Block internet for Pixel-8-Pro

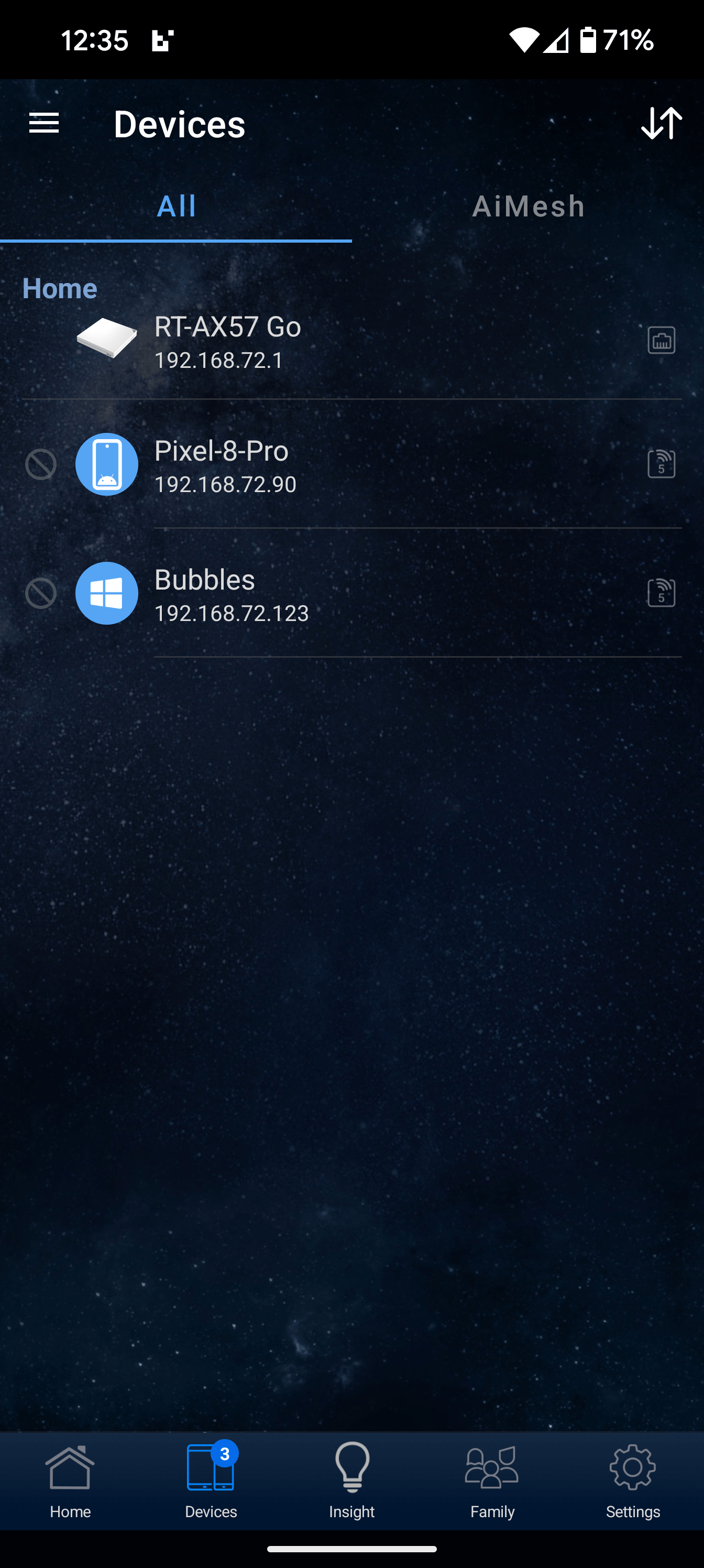coord(41,464)
